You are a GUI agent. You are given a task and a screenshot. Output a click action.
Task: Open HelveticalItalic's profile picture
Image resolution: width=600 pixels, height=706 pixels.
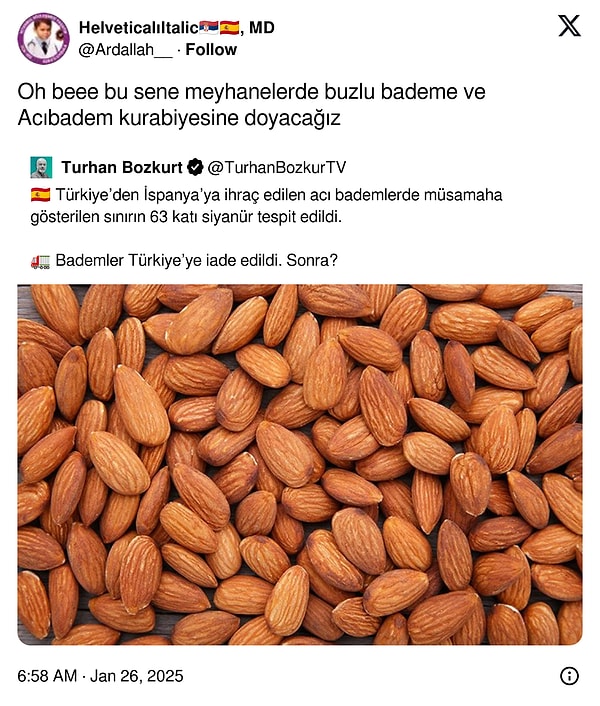(x=42, y=38)
